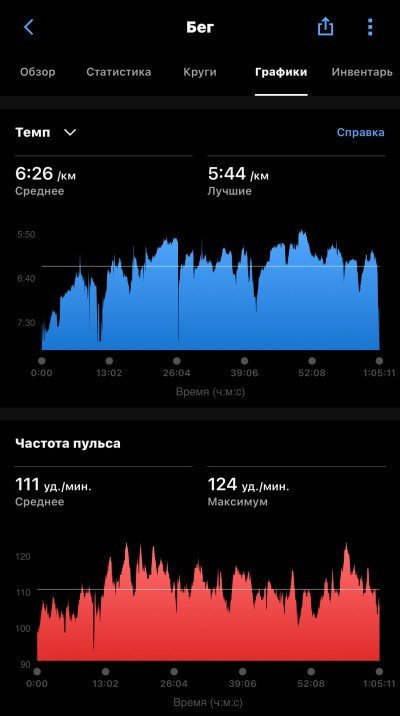Select the Графики tab
This screenshot has width=400, height=716.
(x=281, y=72)
